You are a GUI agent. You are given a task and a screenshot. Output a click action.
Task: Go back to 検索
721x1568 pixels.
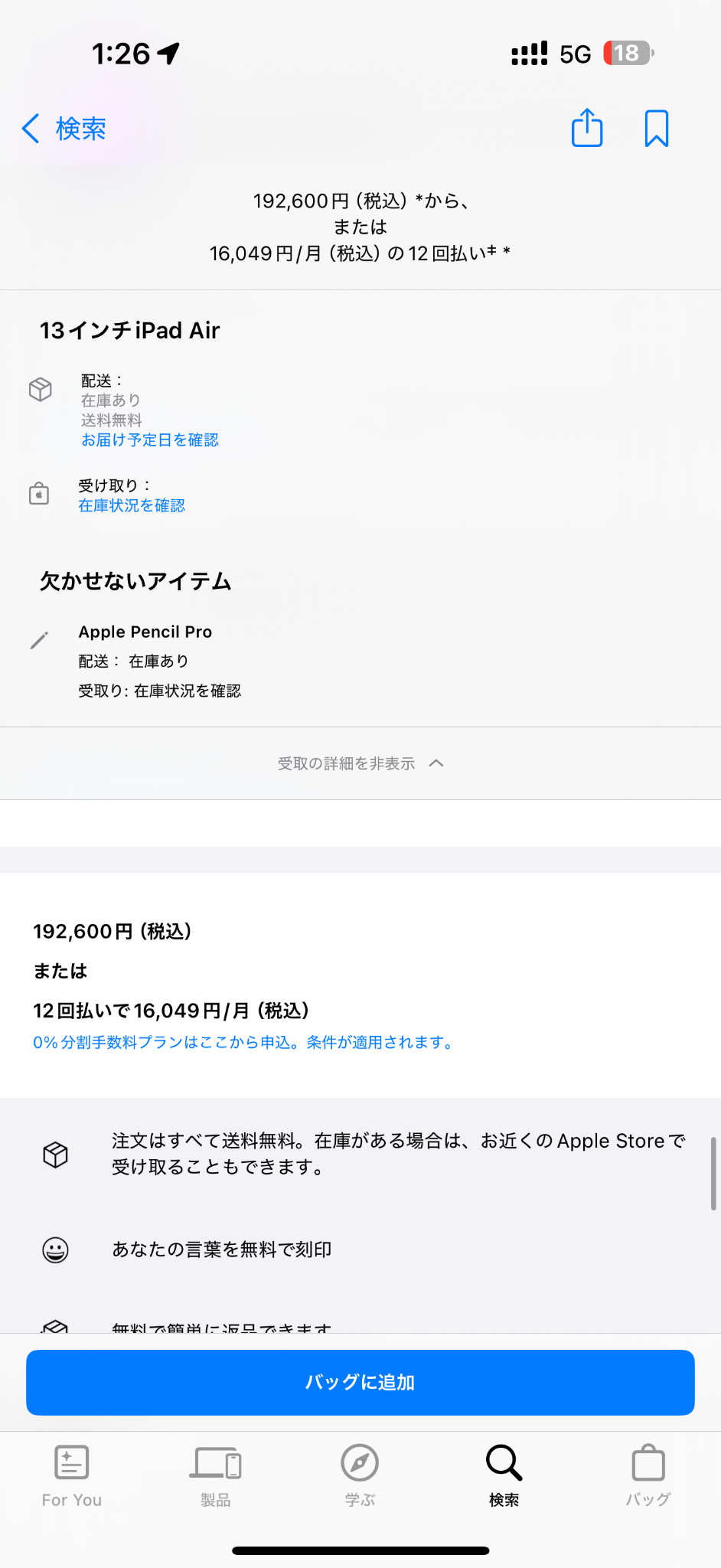[64, 129]
